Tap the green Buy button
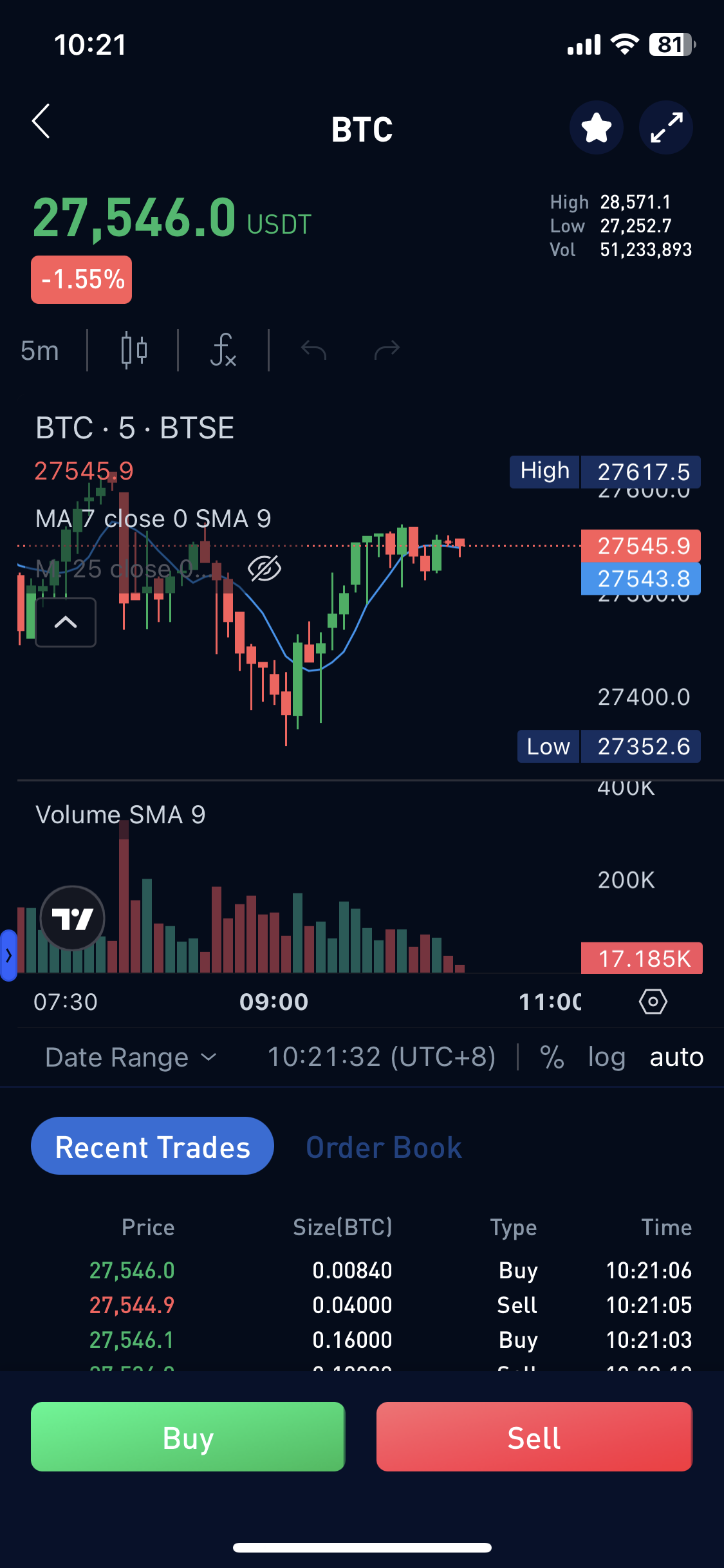This screenshot has height=1568, width=724. click(188, 1437)
